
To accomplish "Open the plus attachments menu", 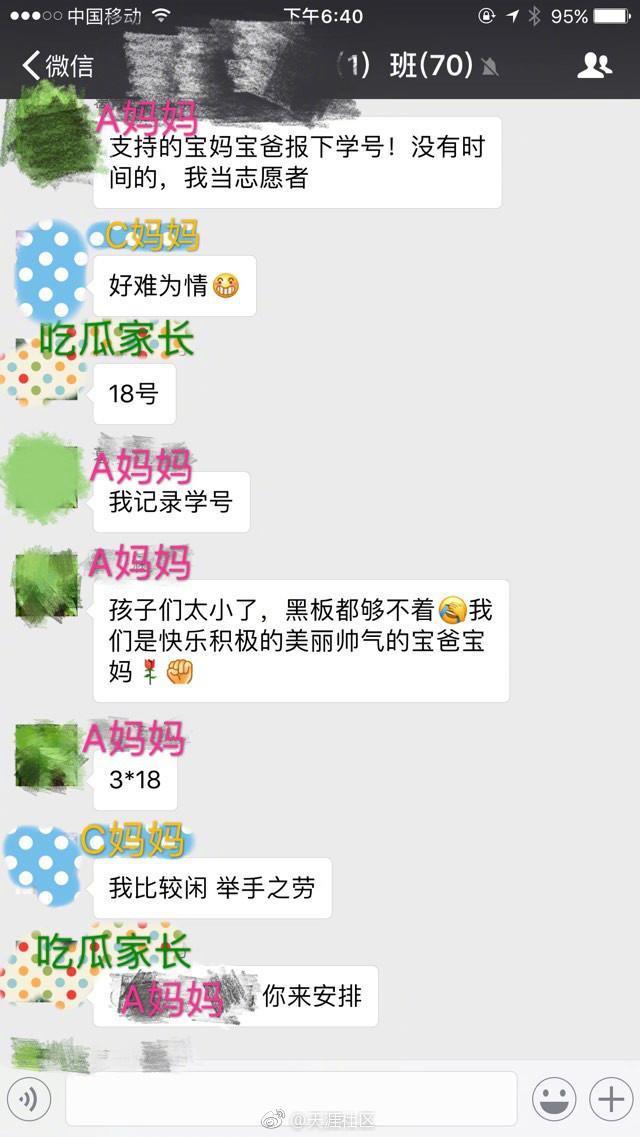I will [611, 1099].
